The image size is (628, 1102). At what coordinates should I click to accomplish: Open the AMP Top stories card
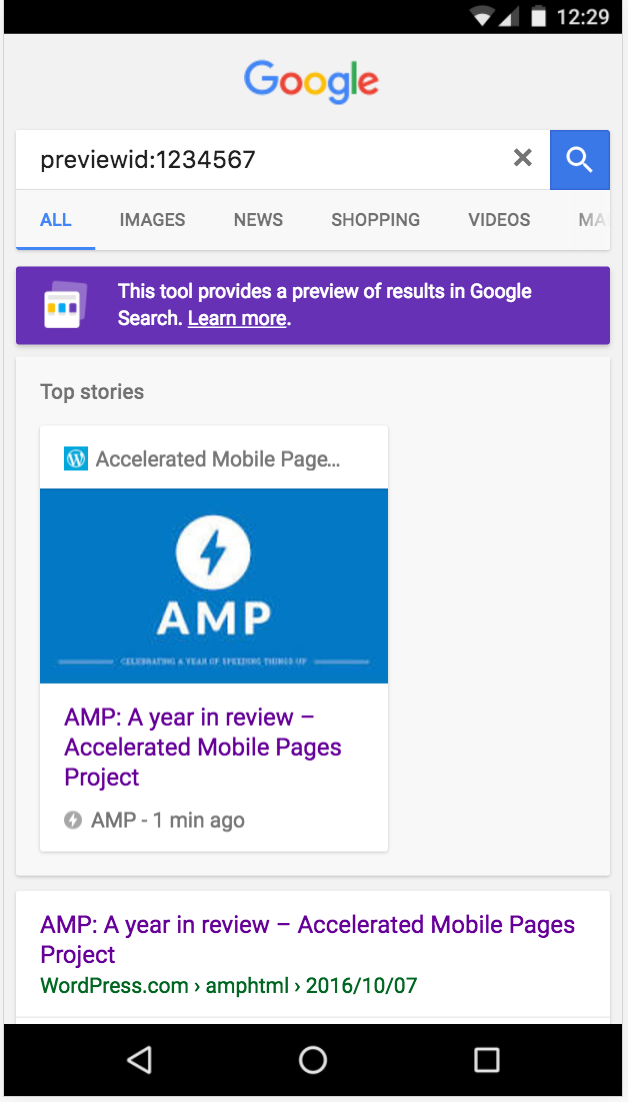click(214, 638)
